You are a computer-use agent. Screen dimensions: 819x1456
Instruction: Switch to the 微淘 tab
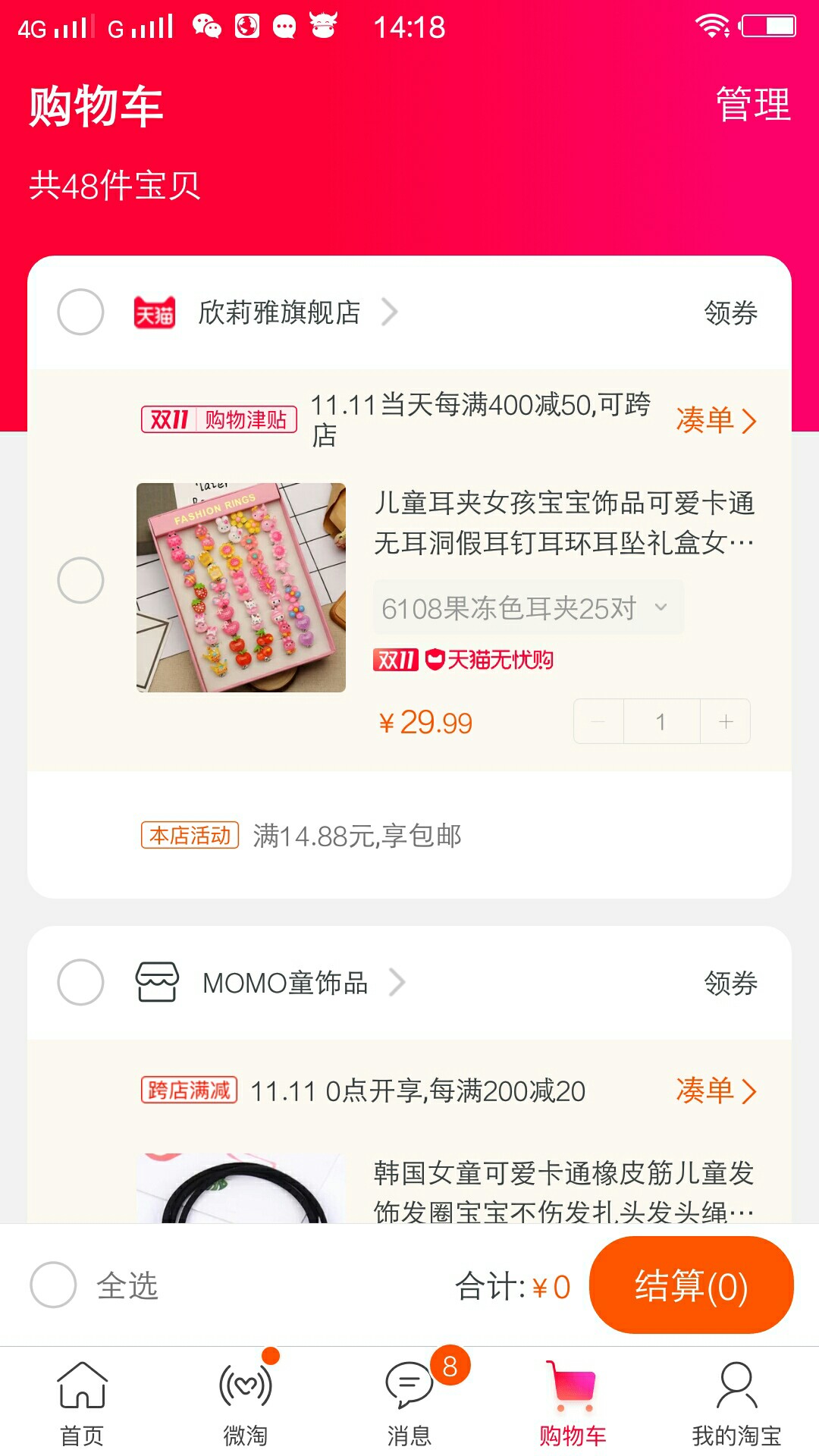click(x=246, y=1404)
